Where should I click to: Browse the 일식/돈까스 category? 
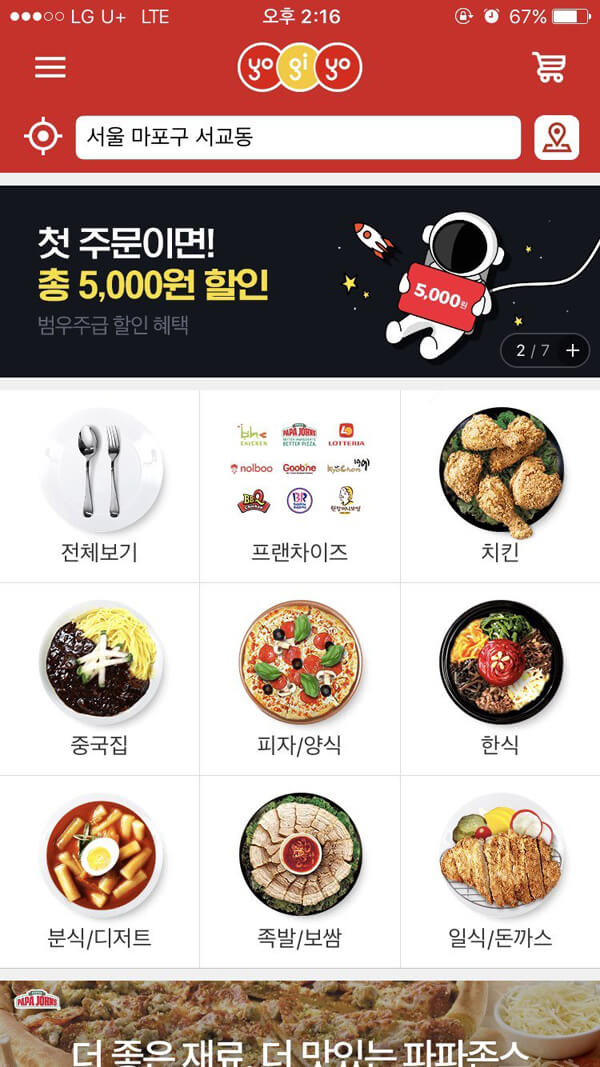(x=500, y=870)
